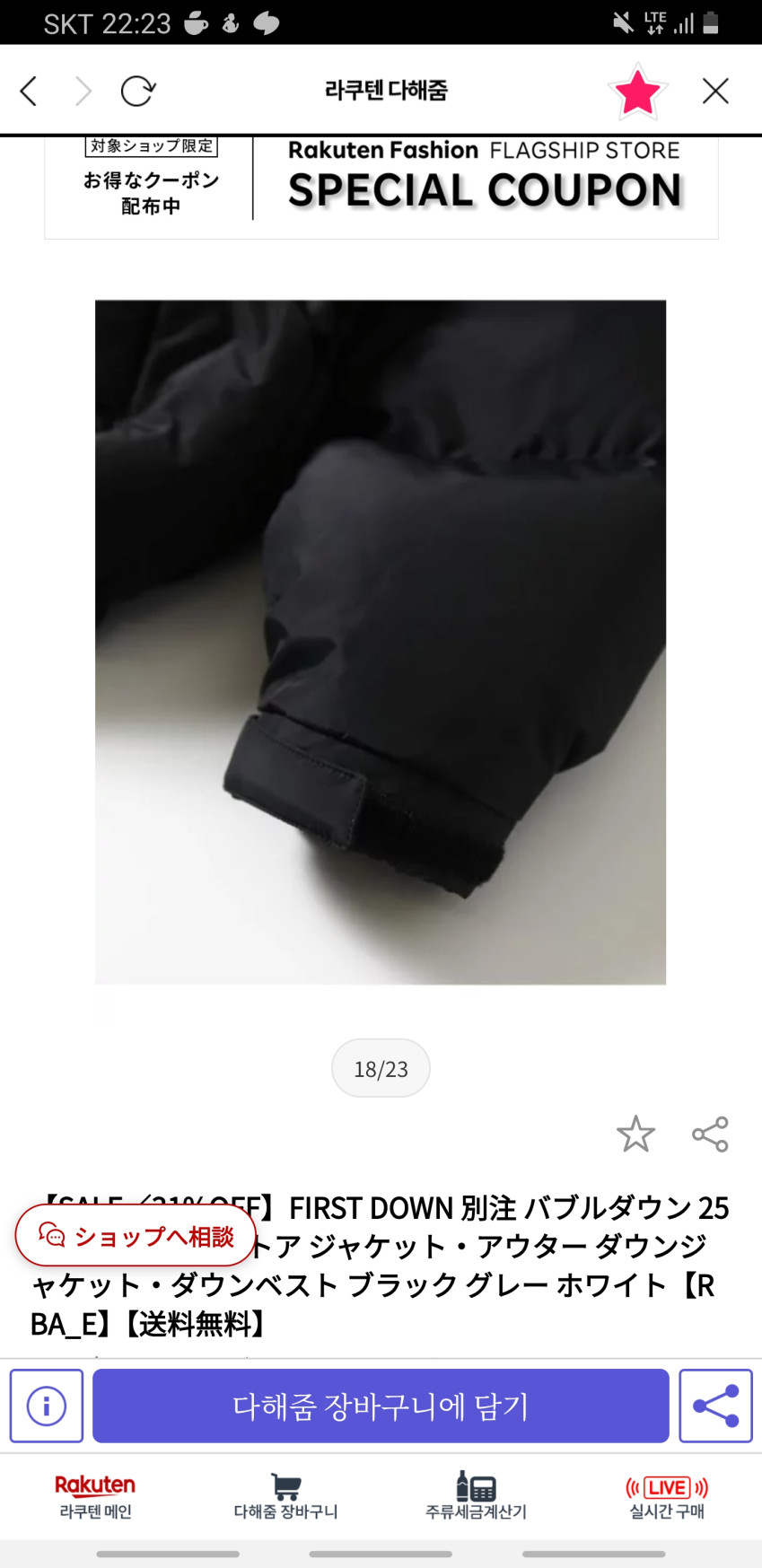Tap the purple share button beside add-to-cart
The height and width of the screenshot is (1568, 762).
[715, 1406]
